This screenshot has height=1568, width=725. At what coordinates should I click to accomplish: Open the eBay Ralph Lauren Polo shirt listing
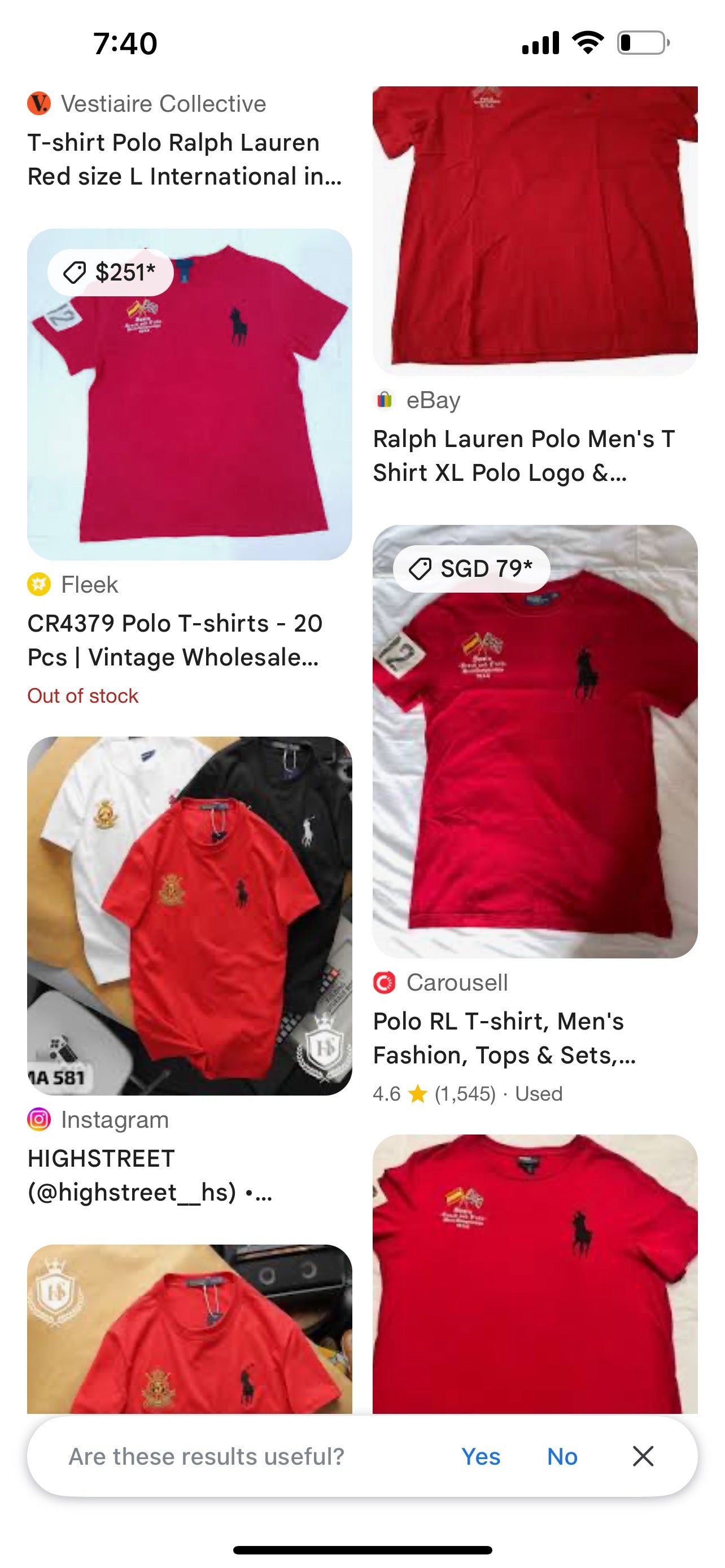523,455
